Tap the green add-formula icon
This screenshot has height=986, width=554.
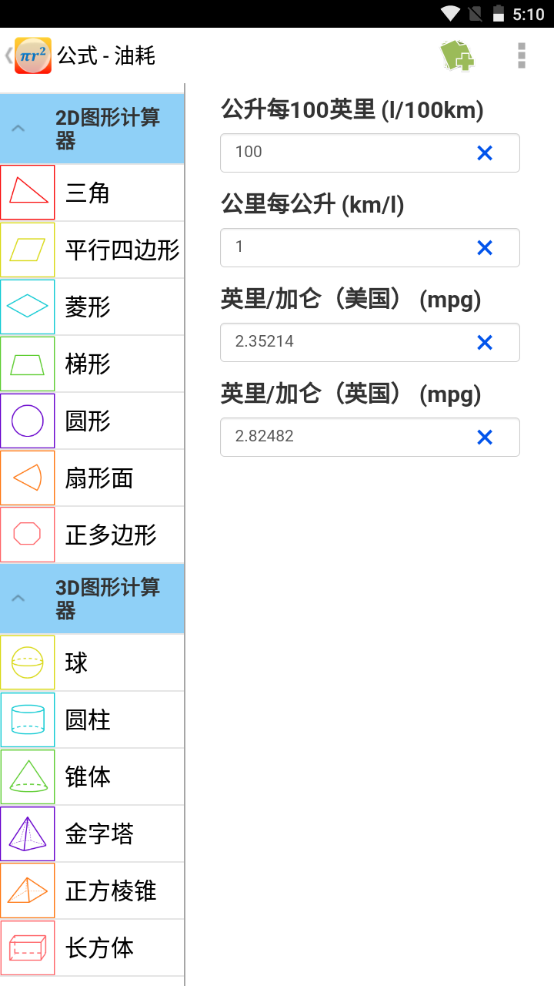(457, 55)
